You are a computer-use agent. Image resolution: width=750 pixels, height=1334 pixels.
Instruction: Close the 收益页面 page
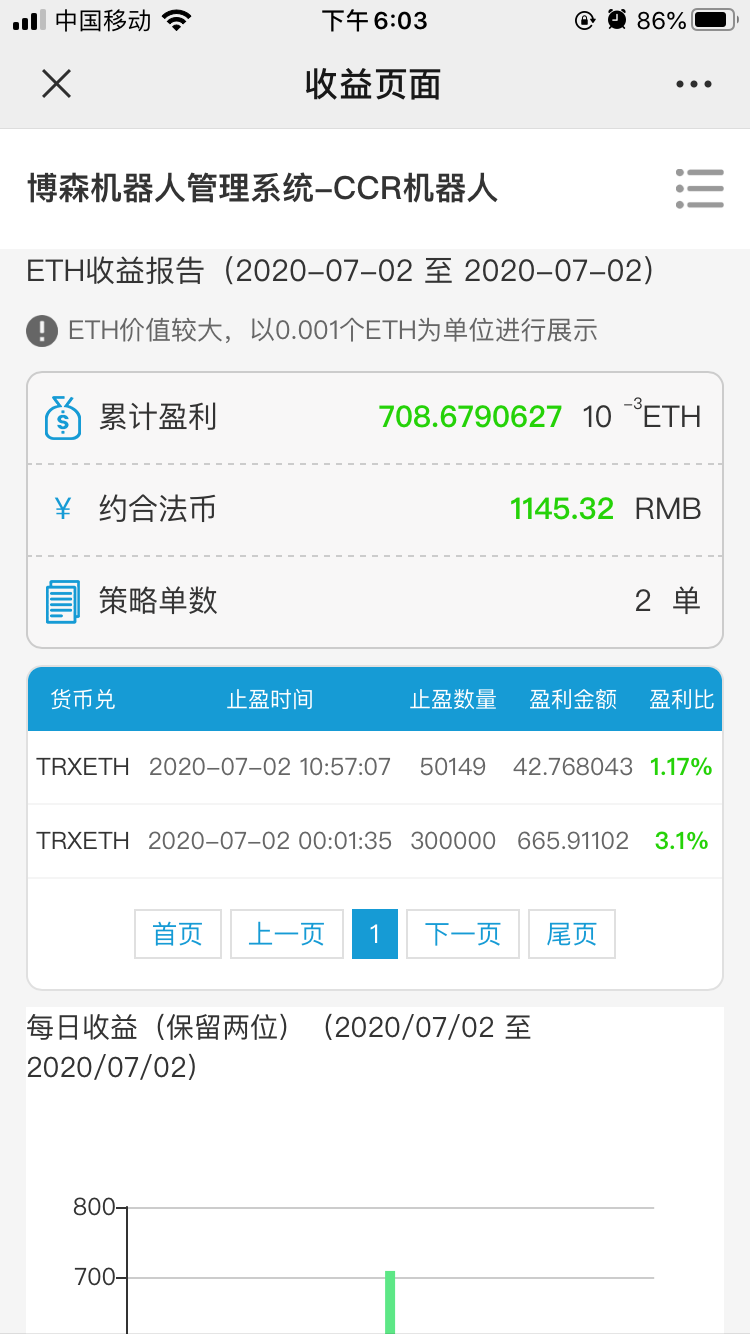[56, 84]
